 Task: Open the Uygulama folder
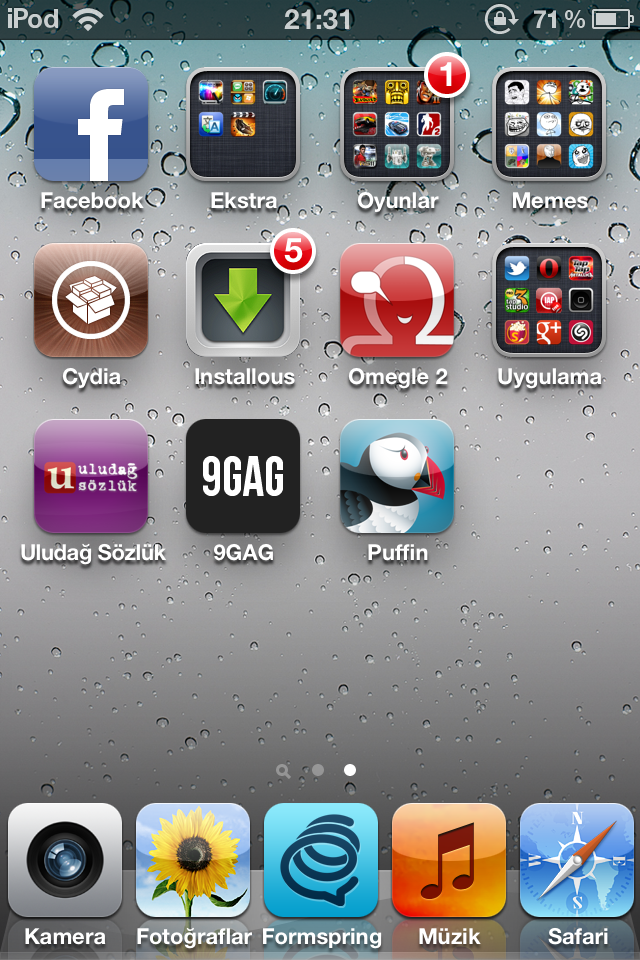coord(549,301)
